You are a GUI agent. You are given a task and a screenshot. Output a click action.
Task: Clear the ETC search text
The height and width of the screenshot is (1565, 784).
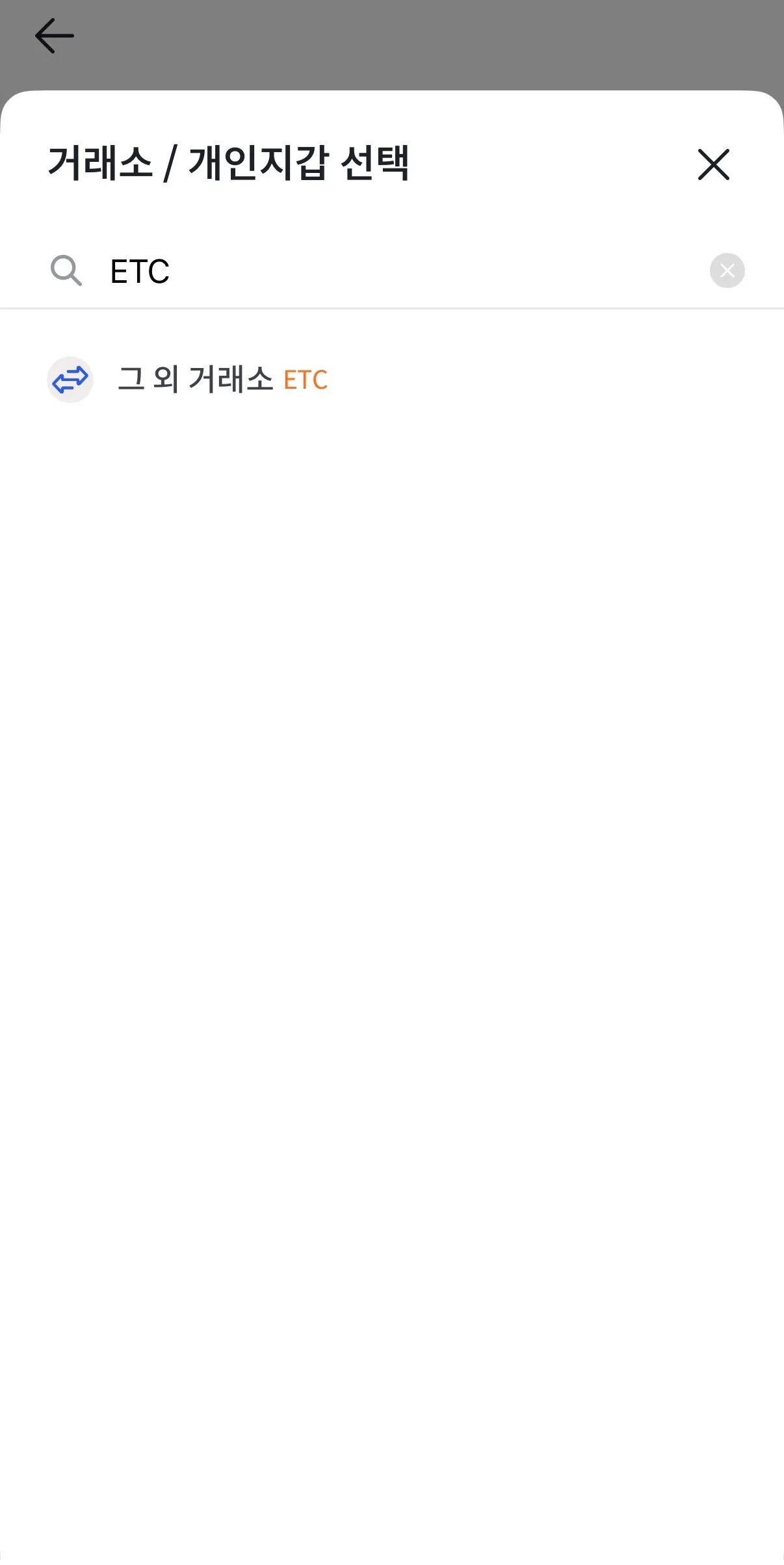tap(727, 270)
